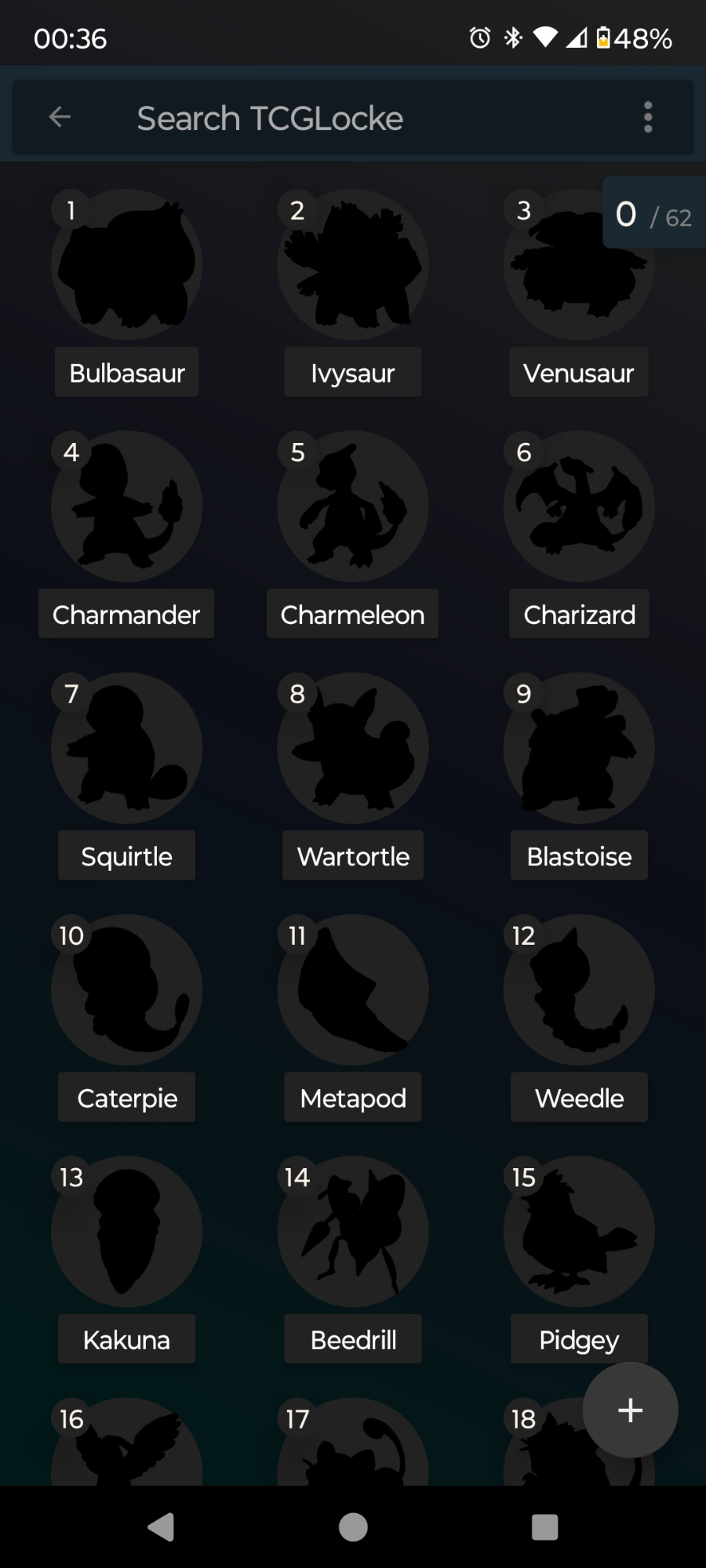
Task: Tap the plus floating action button
Action: tap(630, 1410)
